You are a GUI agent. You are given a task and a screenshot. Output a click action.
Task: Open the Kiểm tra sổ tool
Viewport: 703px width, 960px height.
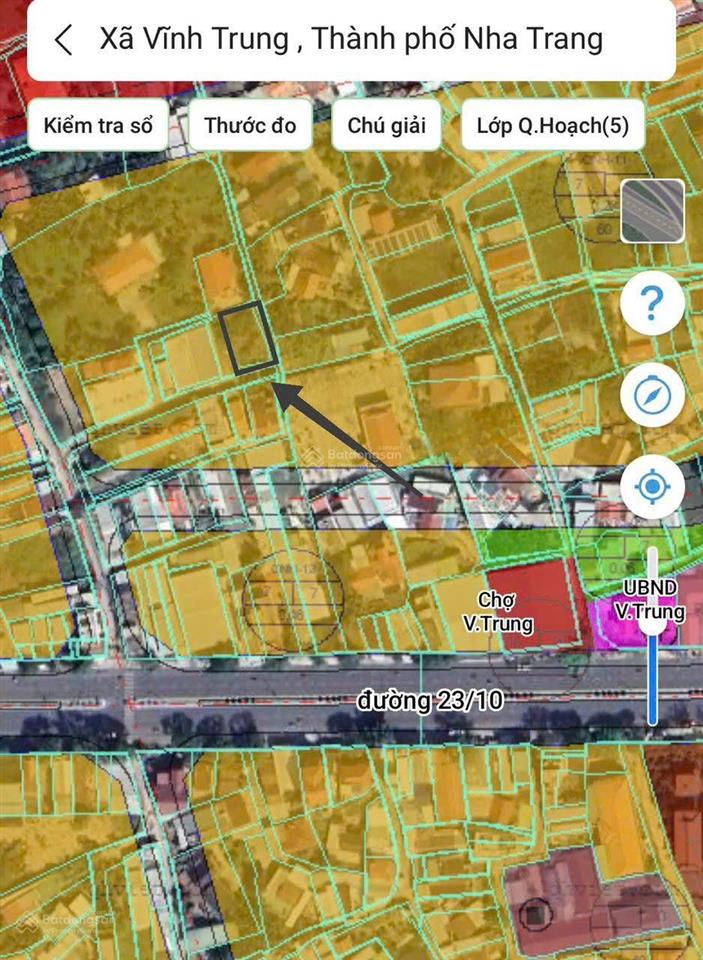click(x=98, y=126)
